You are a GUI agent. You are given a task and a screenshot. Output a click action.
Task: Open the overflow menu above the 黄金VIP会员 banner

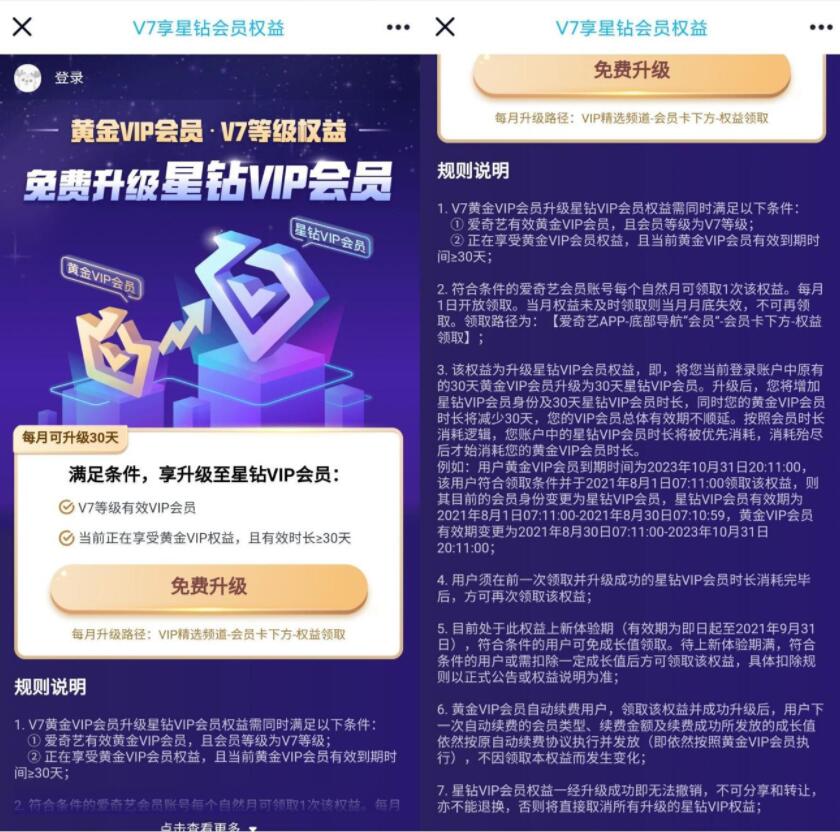click(x=398, y=27)
